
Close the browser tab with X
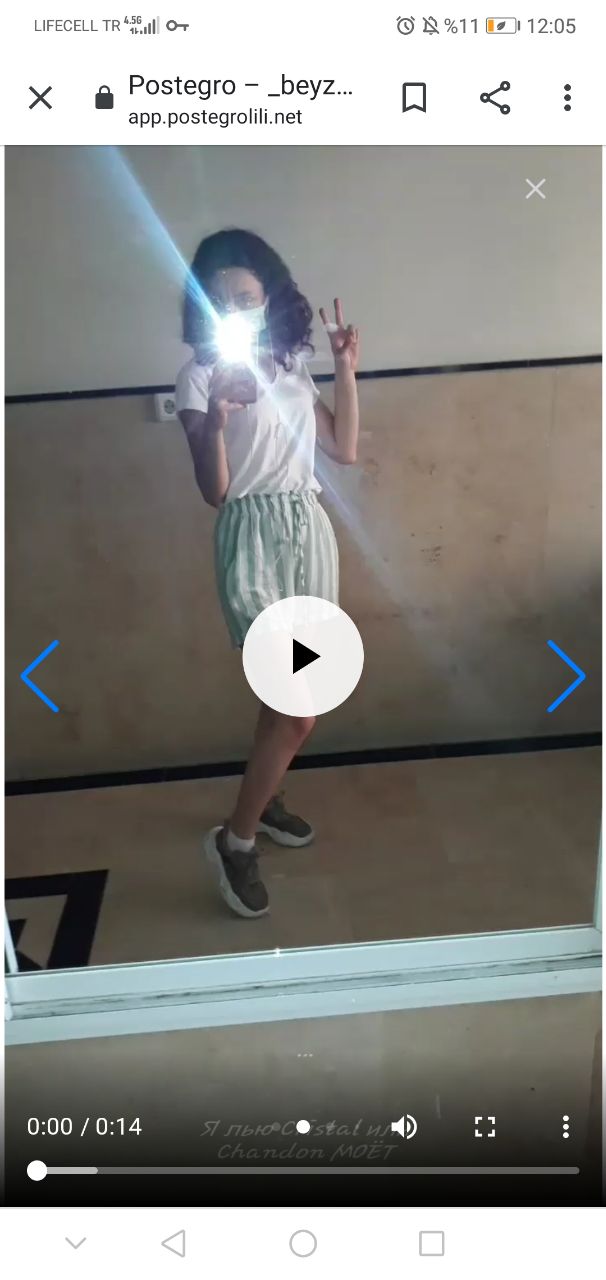coord(40,98)
